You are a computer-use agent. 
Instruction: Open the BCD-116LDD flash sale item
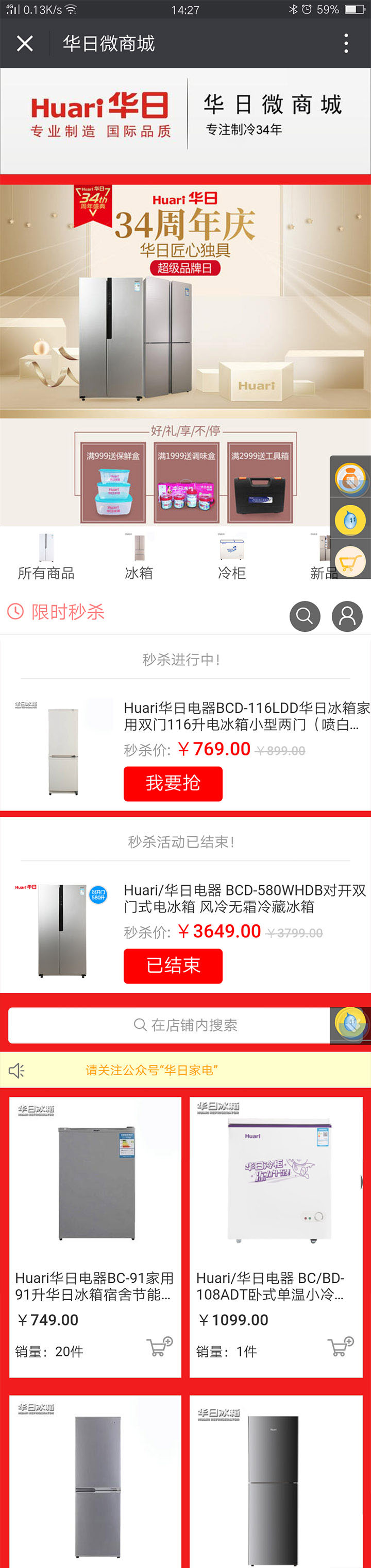pyautogui.click(x=246, y=716)
